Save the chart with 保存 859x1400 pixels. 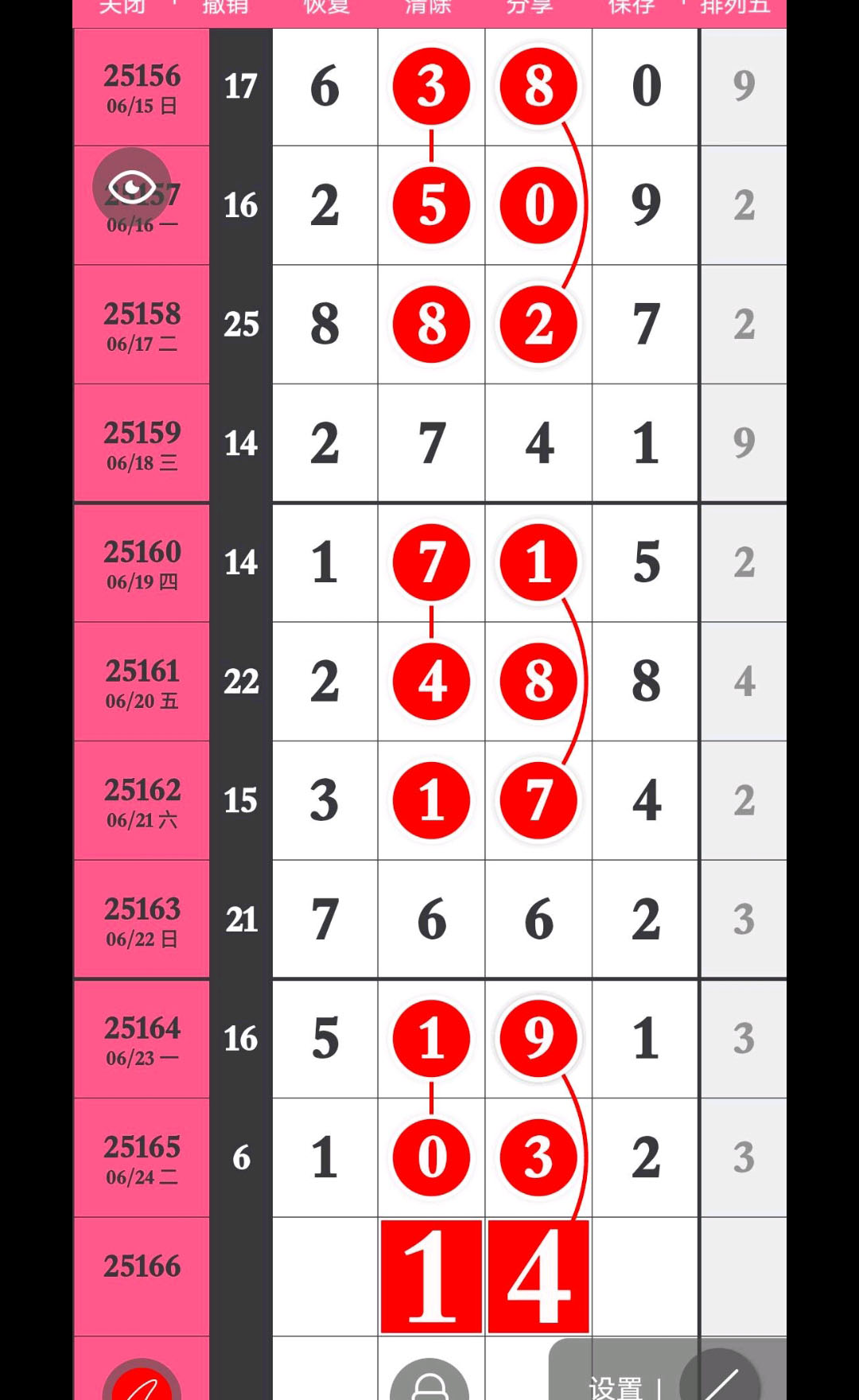pyautogui.click(x=632, y=7)
